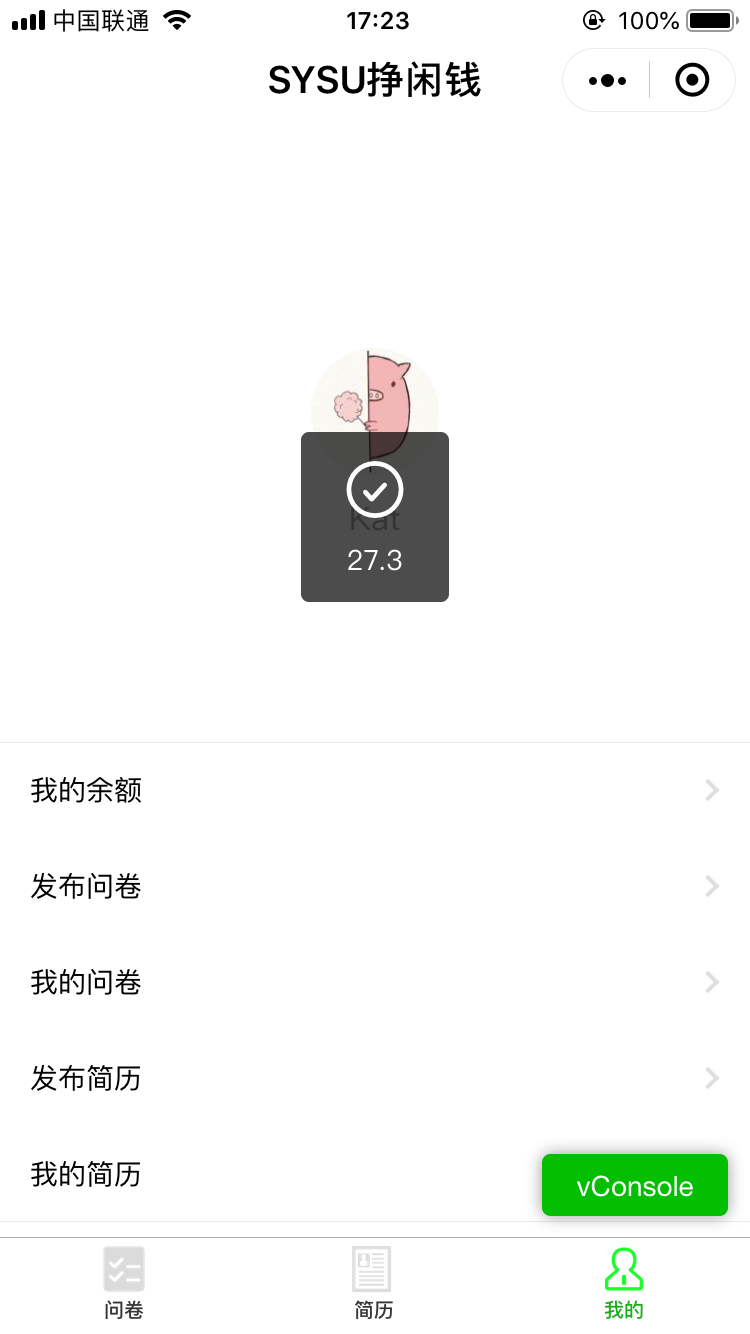
Task: Open 发布问卷 row
Action: click(375, 886)
